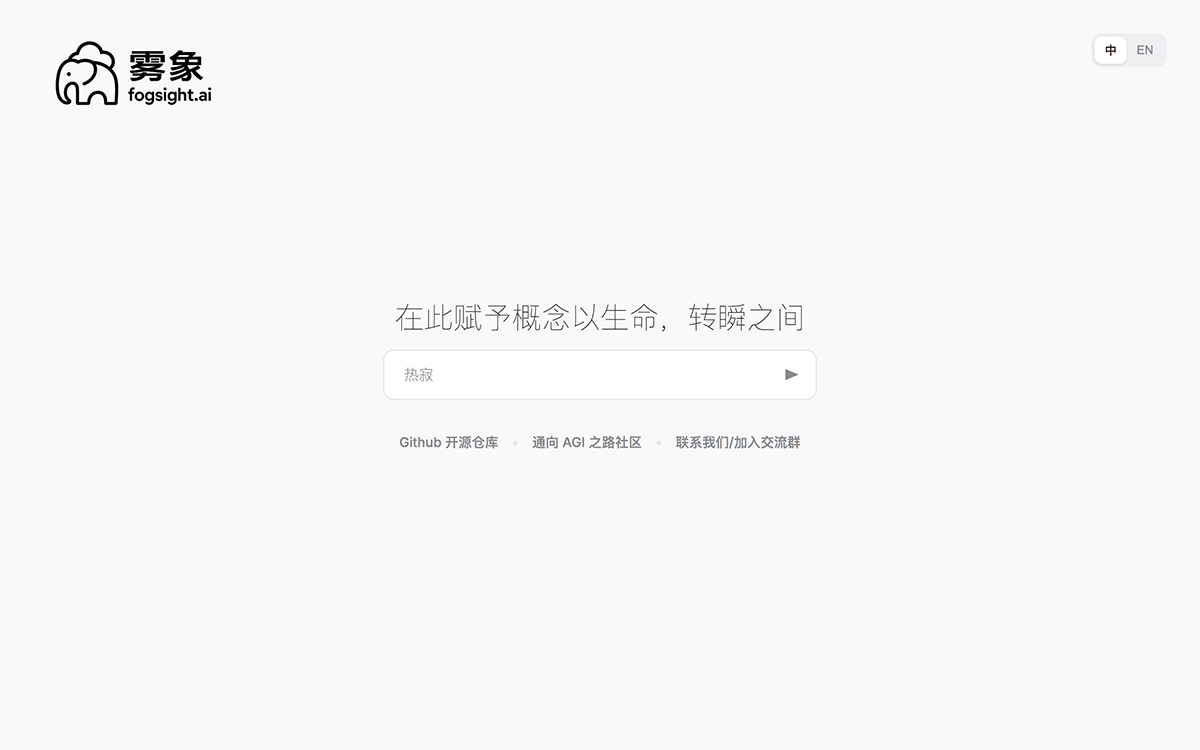Select the 中 language option
Image resolution: width=1200 pixels, height=750 pixels.
point(1110,50)
